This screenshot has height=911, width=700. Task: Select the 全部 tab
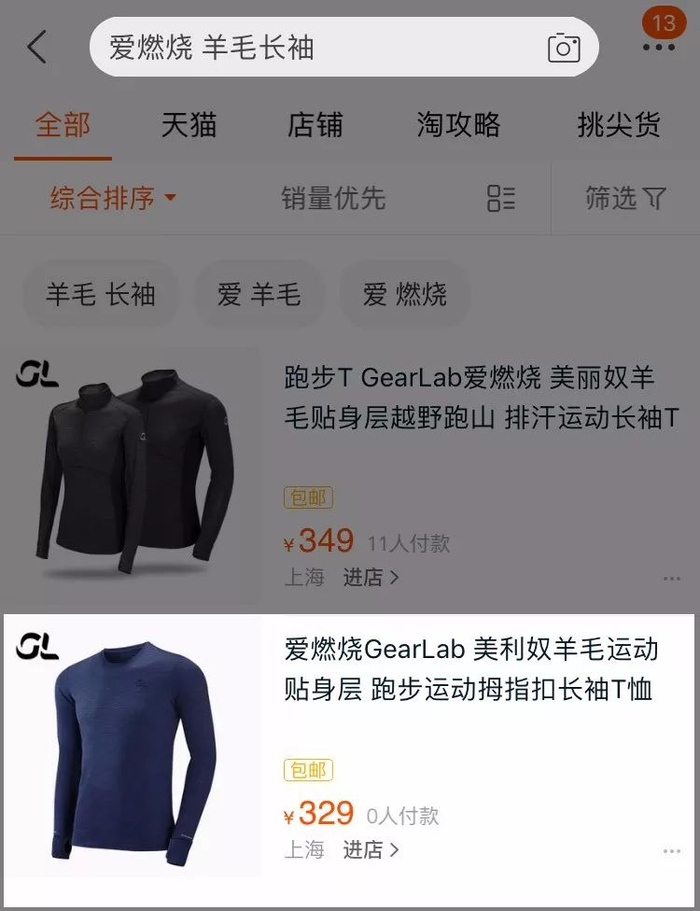[x=63, y=125]
